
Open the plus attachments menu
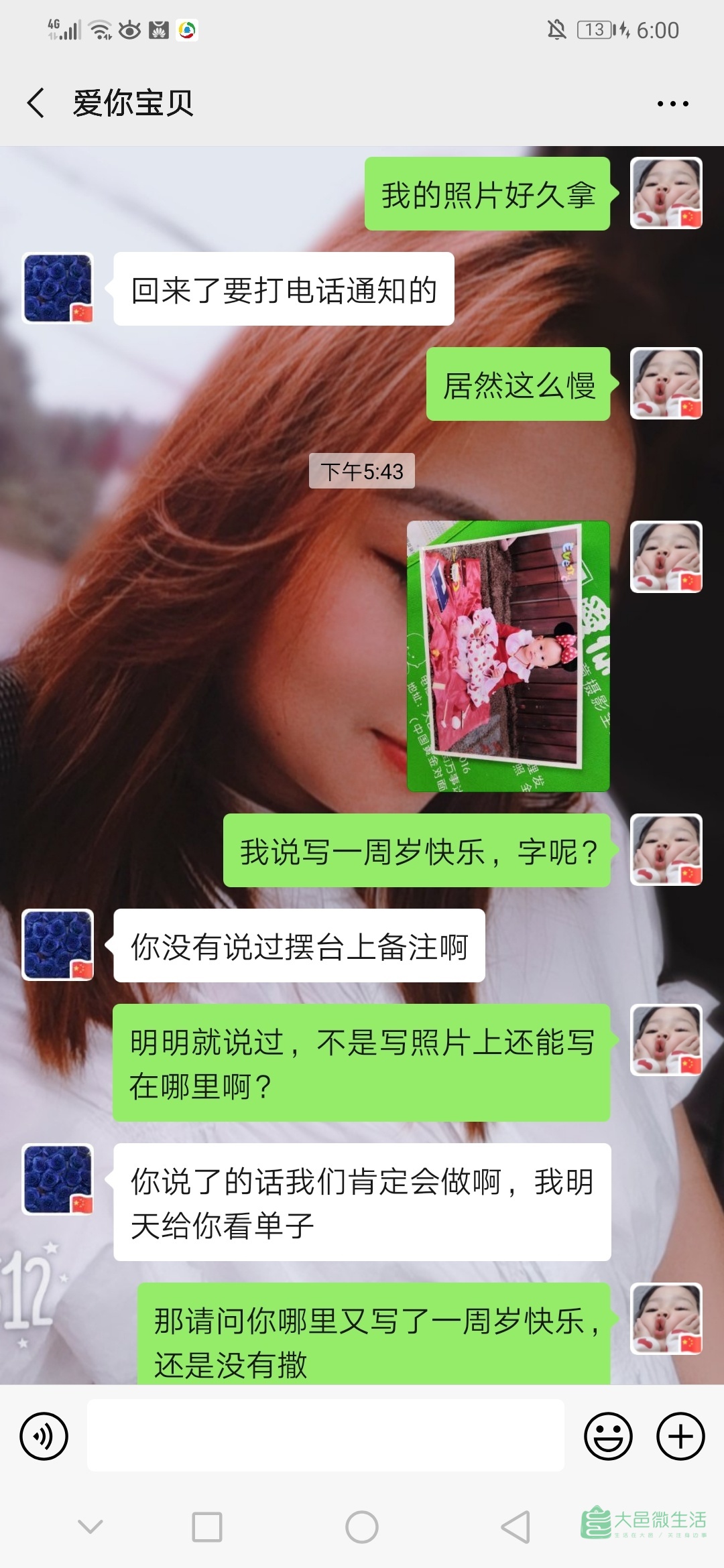tap(680, 1436)
